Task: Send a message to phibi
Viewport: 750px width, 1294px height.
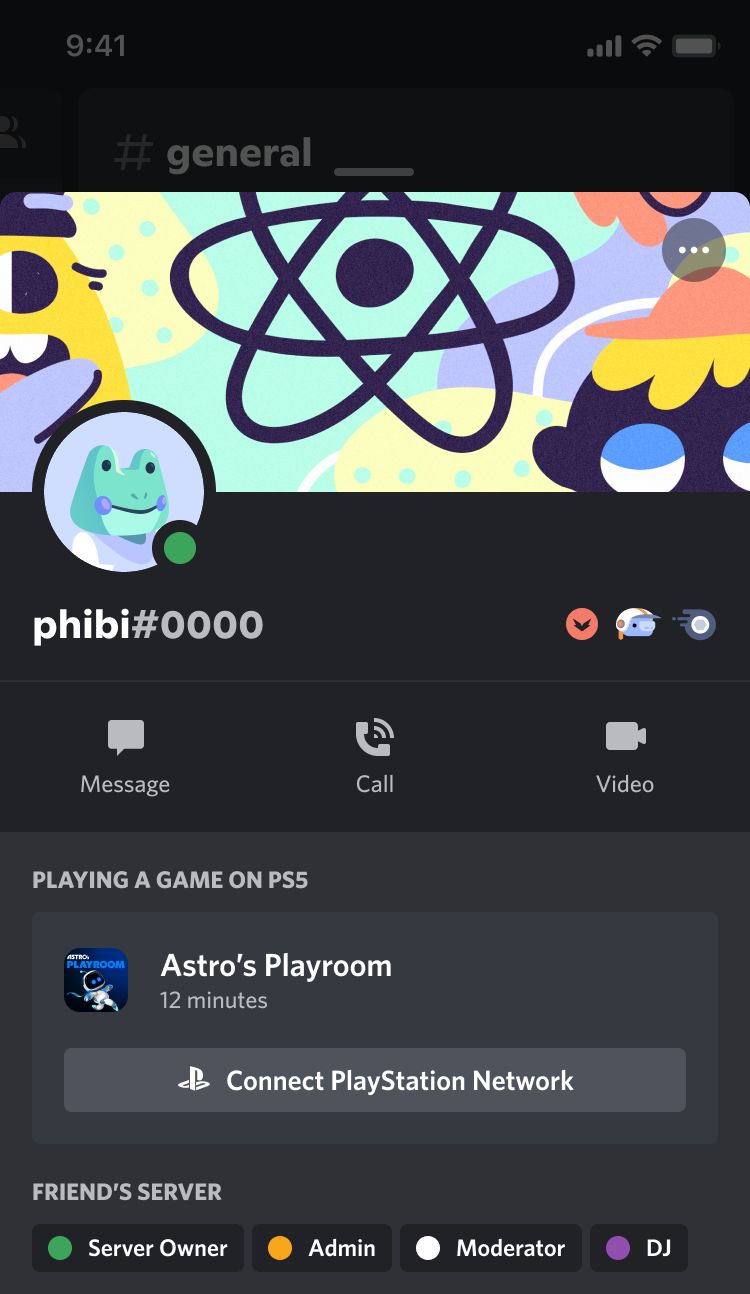Action: [125, 757]
